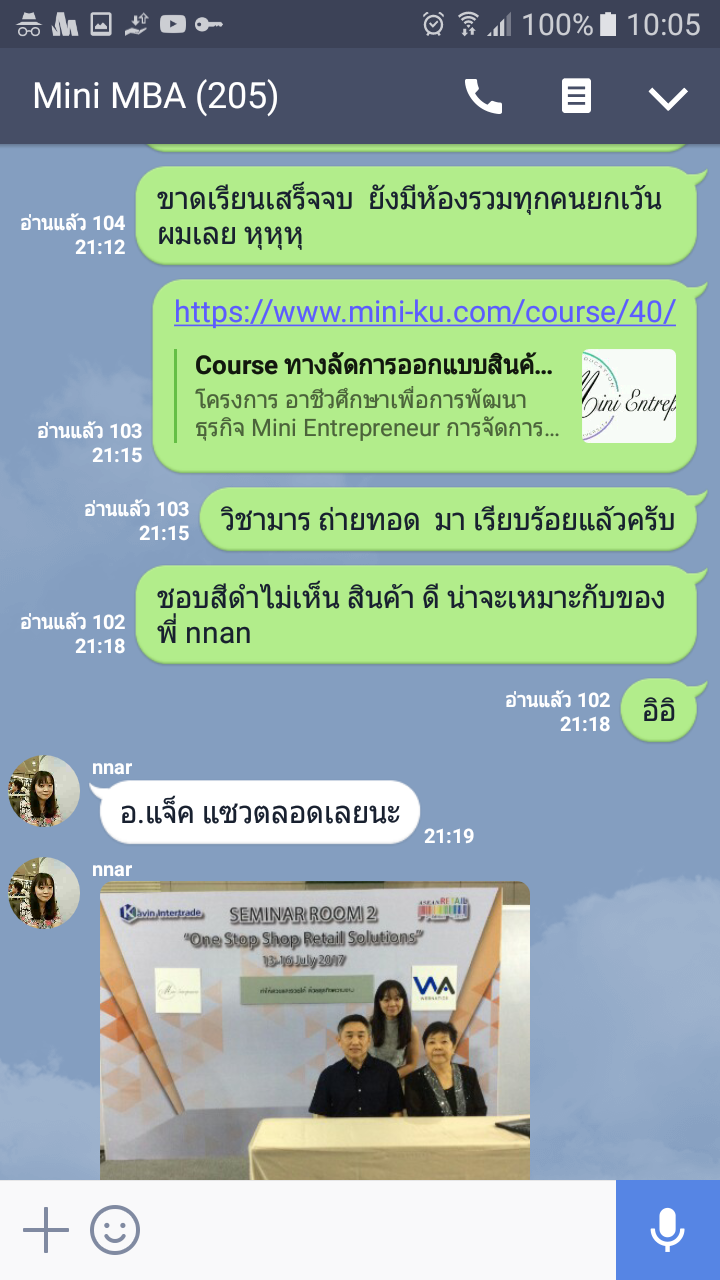Open nnar's profile picture beside the text message
The height and width of the screenshot is (1280, 720).
[44, 791]
